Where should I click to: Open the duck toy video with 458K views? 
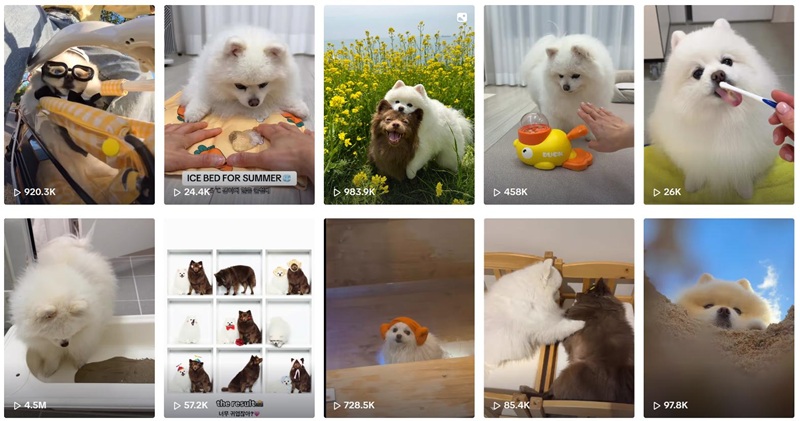[x=559, y=105]
